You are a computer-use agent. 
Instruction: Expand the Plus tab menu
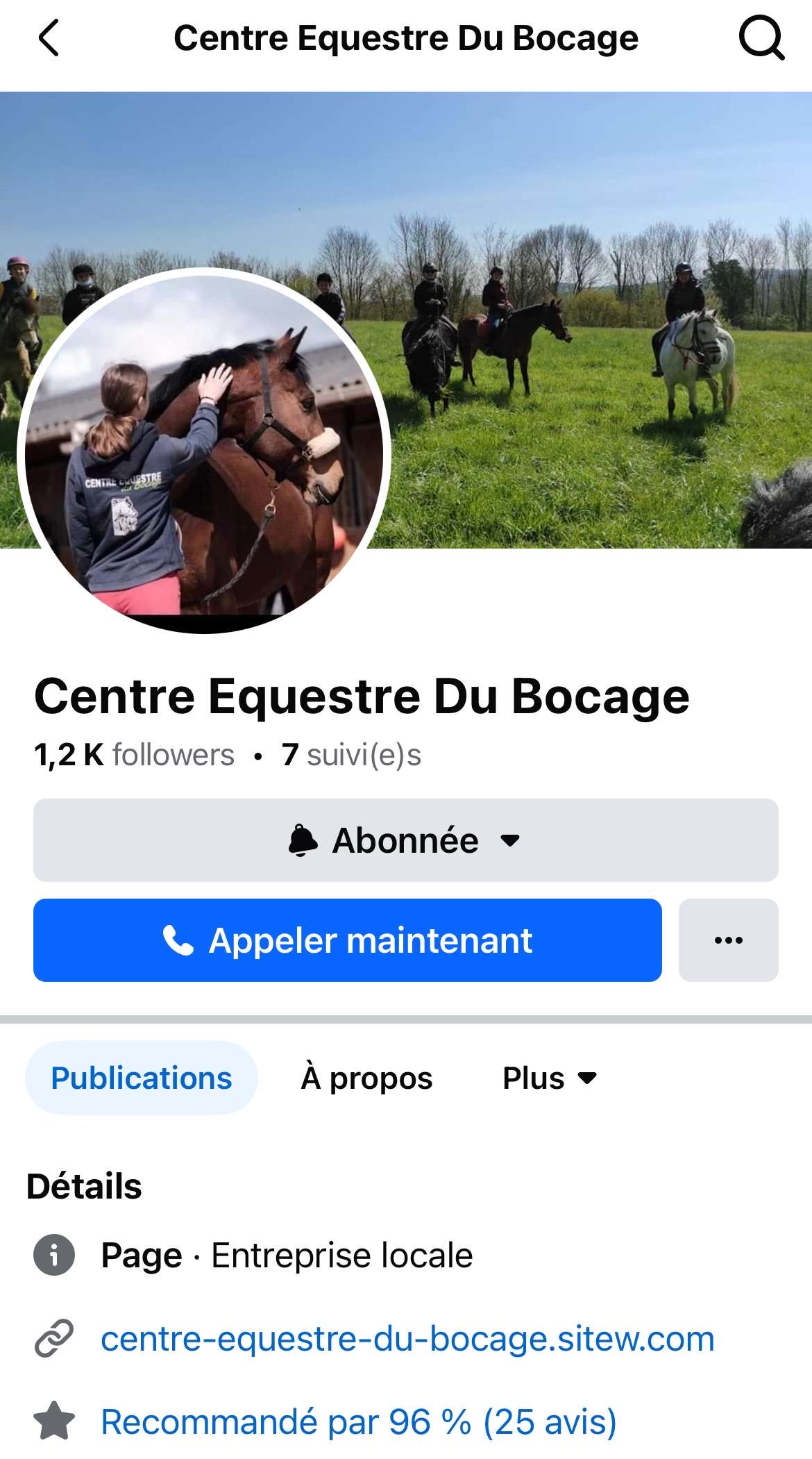549,1078
